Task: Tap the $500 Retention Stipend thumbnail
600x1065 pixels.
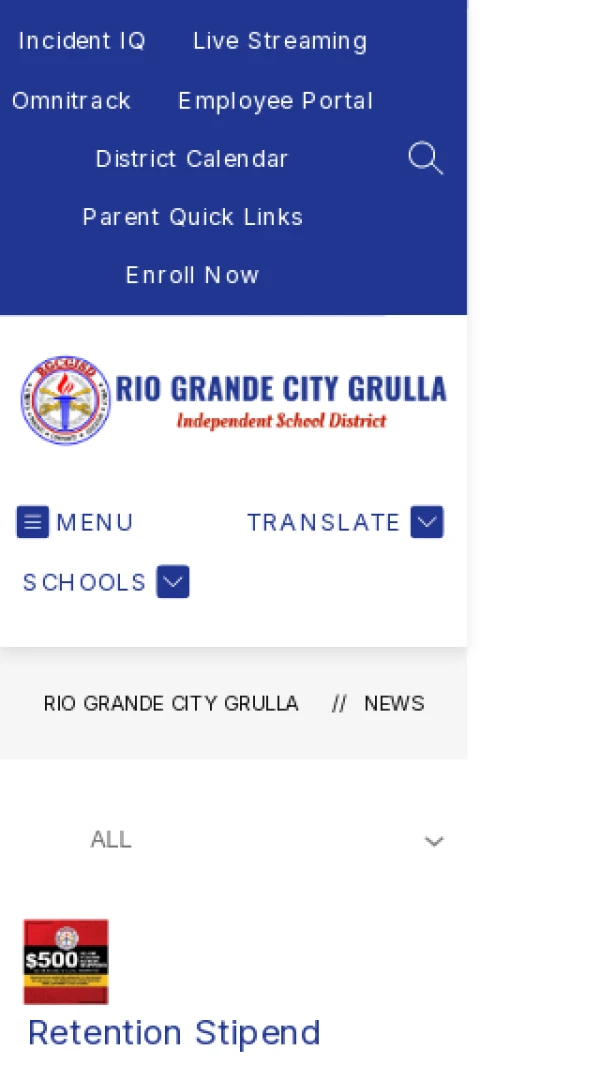Action: [x=66, y=962]
